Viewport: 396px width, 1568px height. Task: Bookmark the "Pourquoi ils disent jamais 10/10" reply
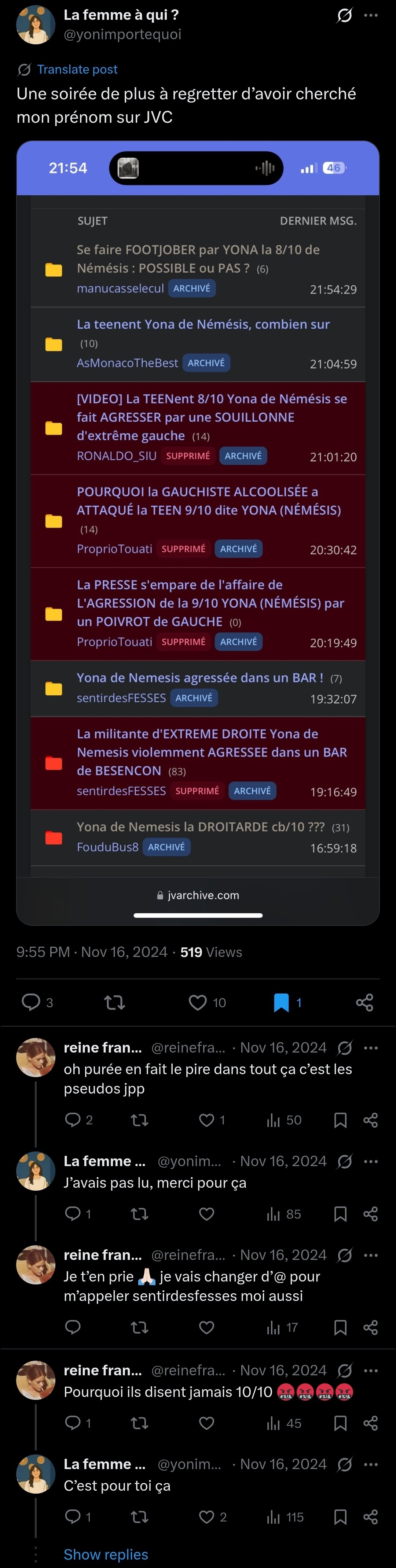coord(341,1423)
